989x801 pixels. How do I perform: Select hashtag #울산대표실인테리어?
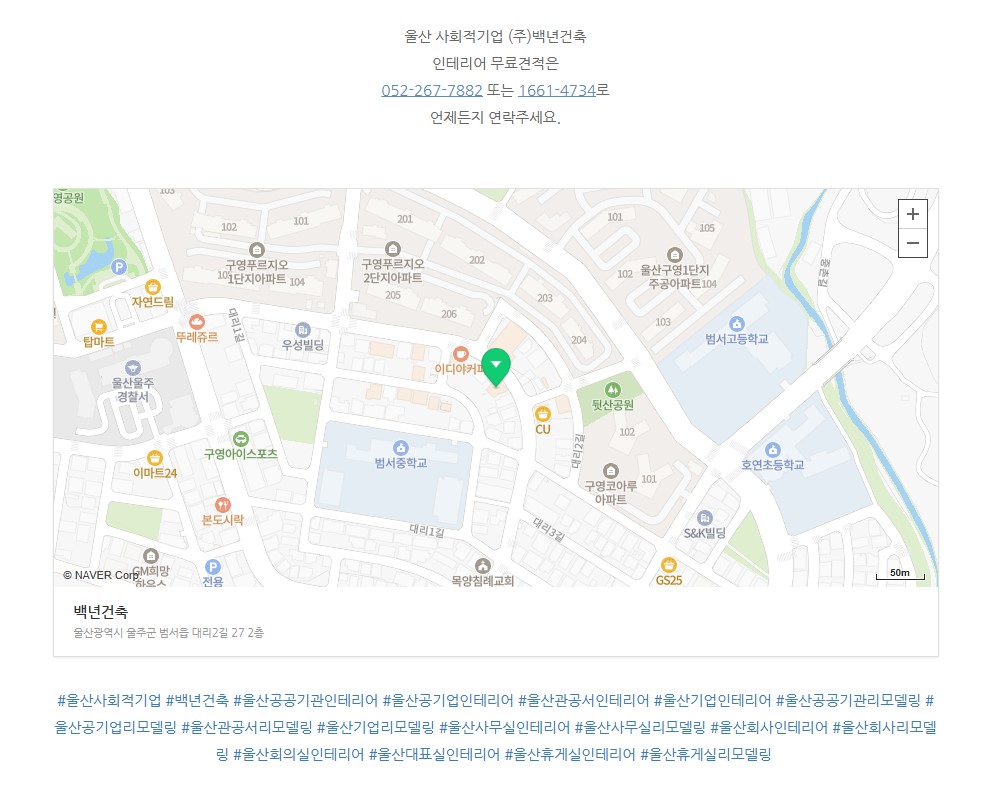(x=434, y=754)
